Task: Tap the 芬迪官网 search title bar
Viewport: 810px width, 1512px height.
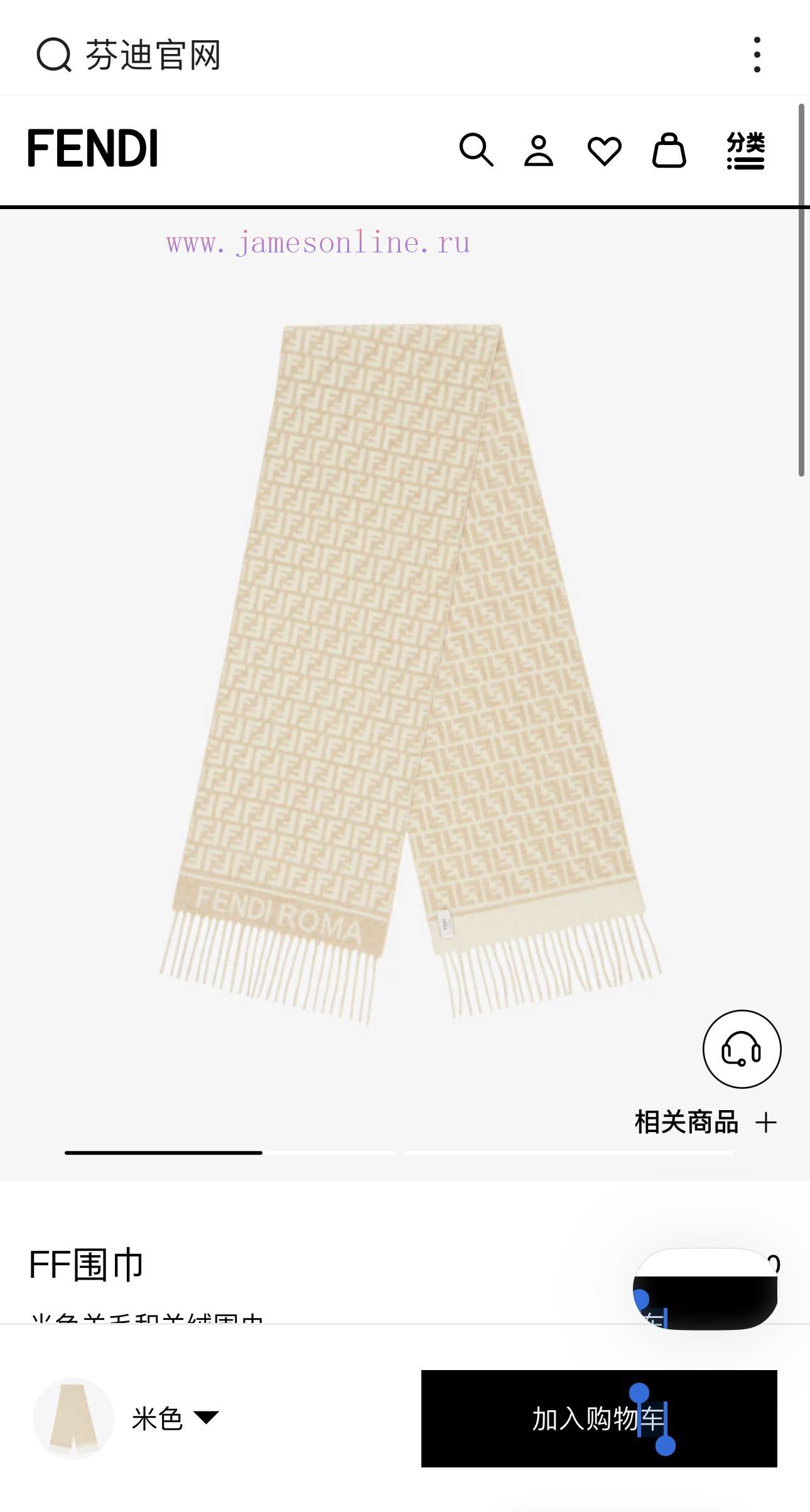Action: point(153,55)
